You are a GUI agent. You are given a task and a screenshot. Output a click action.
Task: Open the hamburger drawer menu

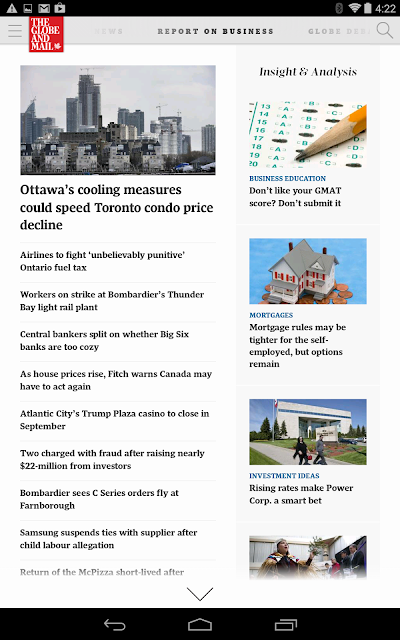[x=15, y=31]
